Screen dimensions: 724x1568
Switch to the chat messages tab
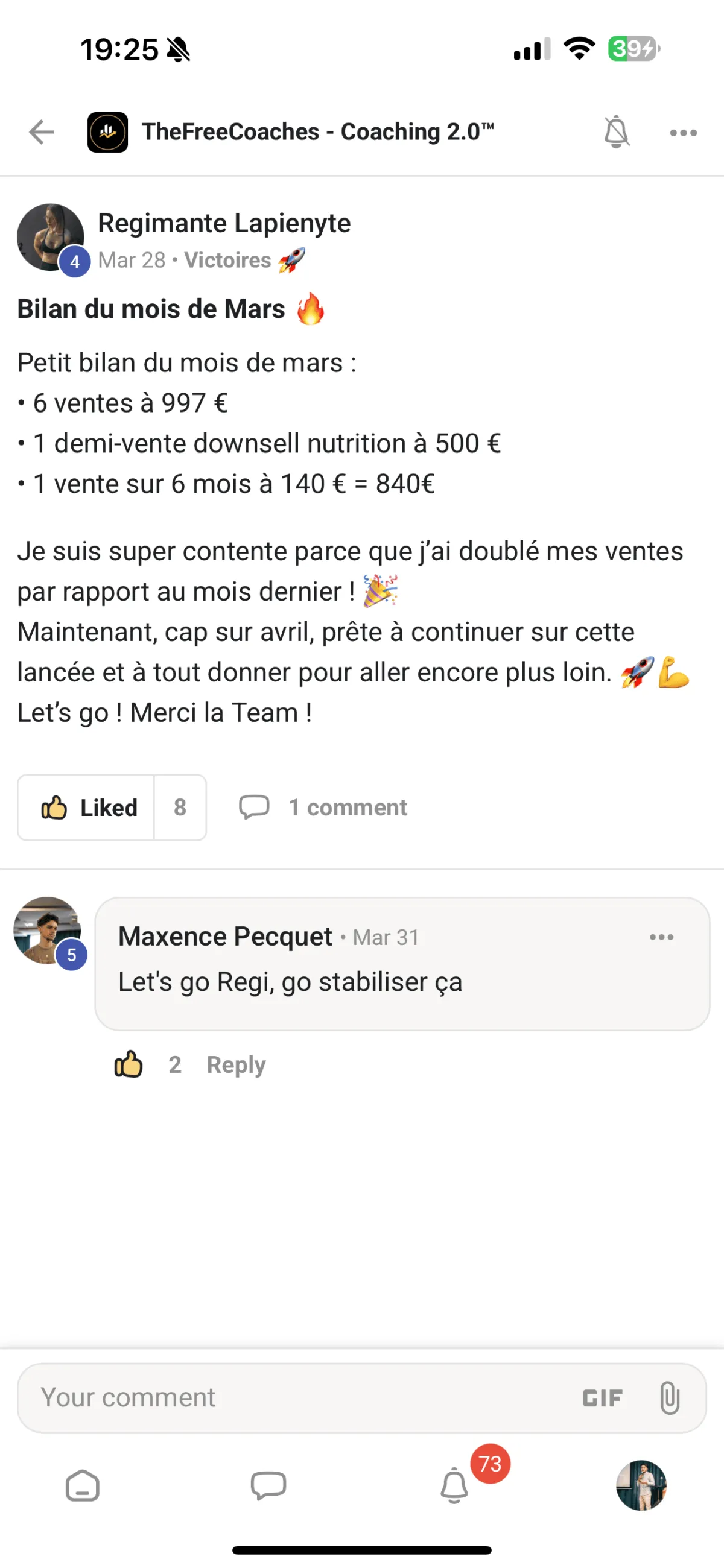(268, 1486)
